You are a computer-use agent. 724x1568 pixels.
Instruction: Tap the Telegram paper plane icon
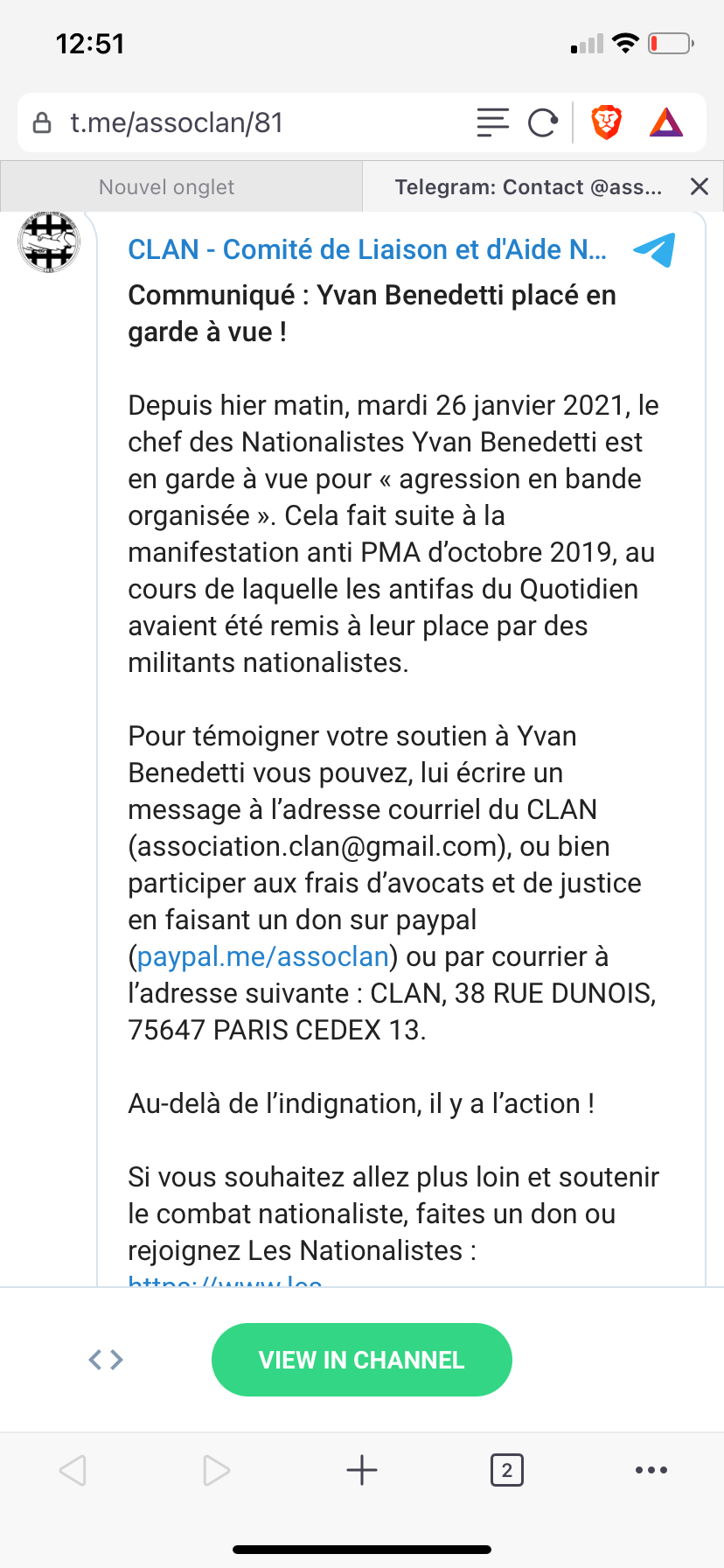(x=654, y=249)
